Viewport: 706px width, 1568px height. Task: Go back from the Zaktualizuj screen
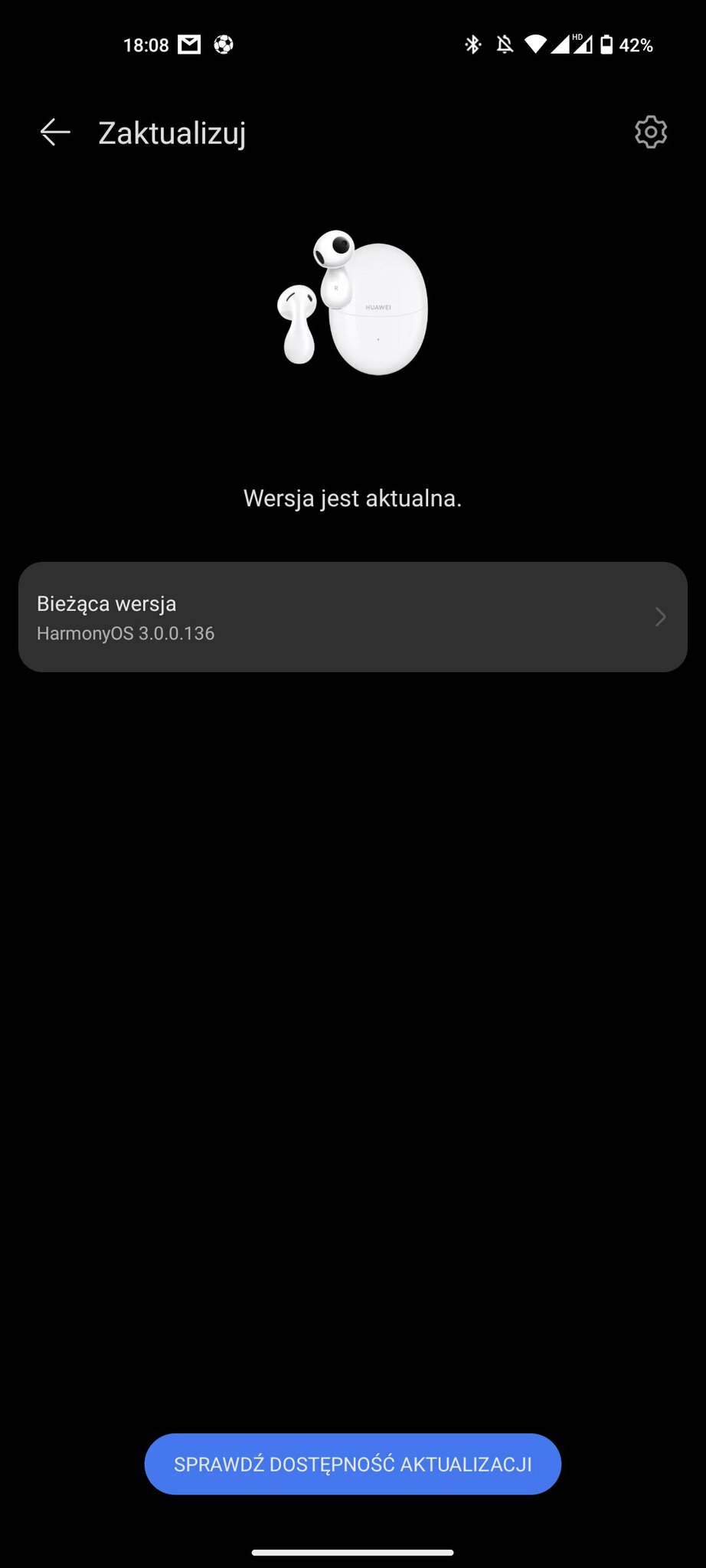(55, 132)
